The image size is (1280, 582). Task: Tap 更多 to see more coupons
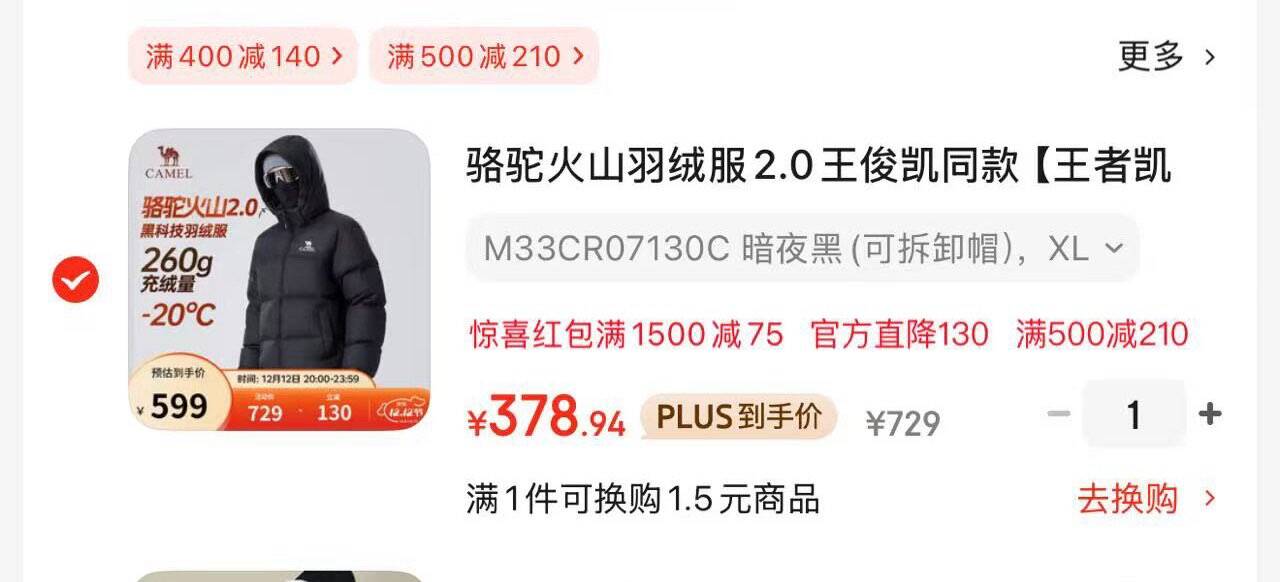click(1166, 56)
